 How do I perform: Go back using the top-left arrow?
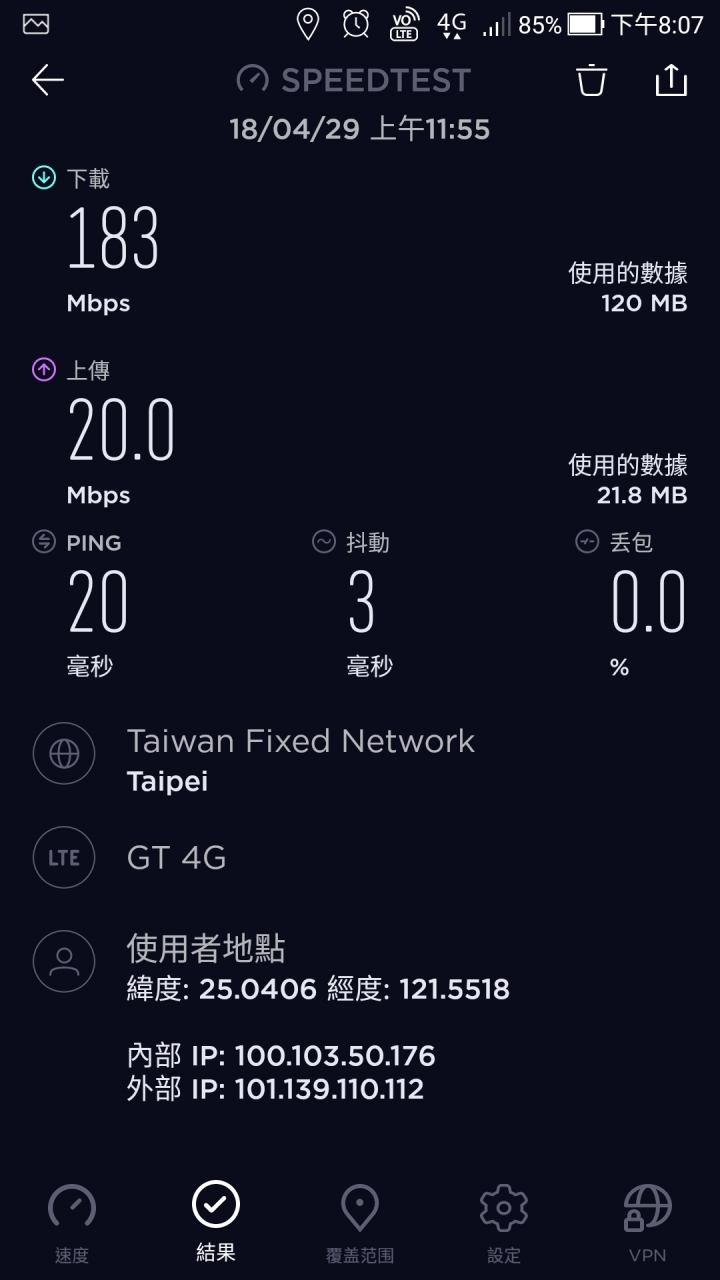click(48, 80)
